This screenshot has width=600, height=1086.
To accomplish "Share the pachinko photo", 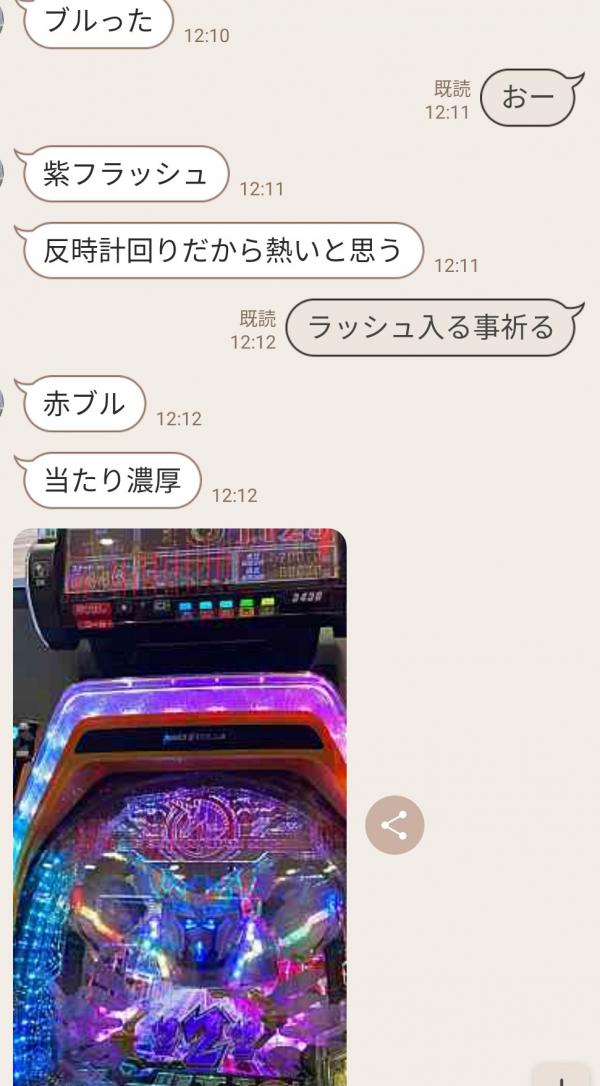I will [395, 825].
